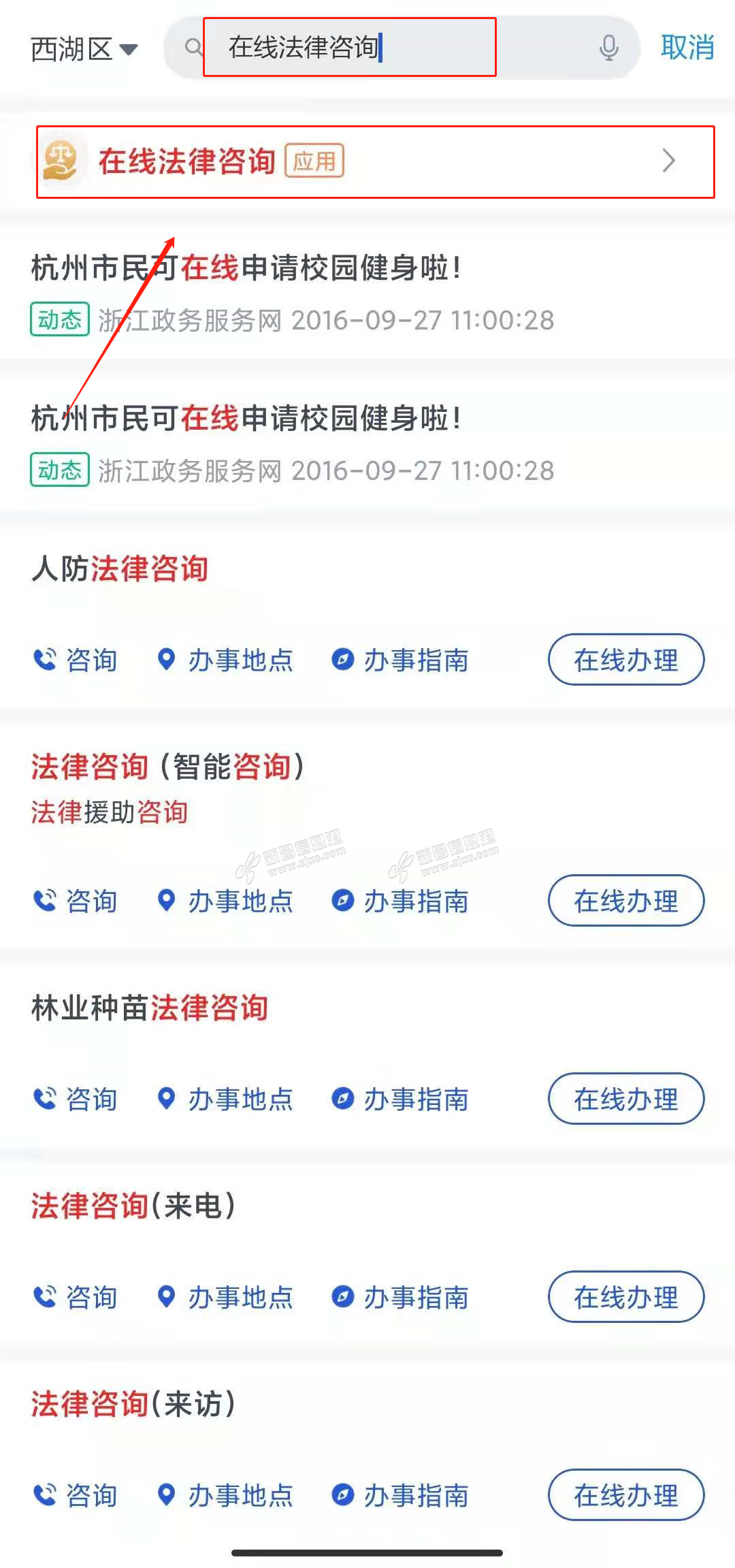Open the 在线法律咨询 app result
Image resolution: width=735 pixels, height=1568 pixels.
[x=375, y=162]
